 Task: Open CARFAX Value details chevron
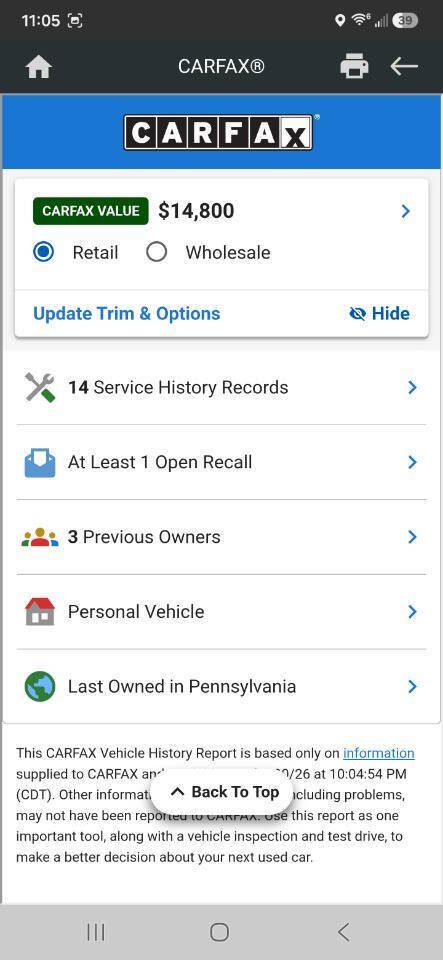point(405,211)
